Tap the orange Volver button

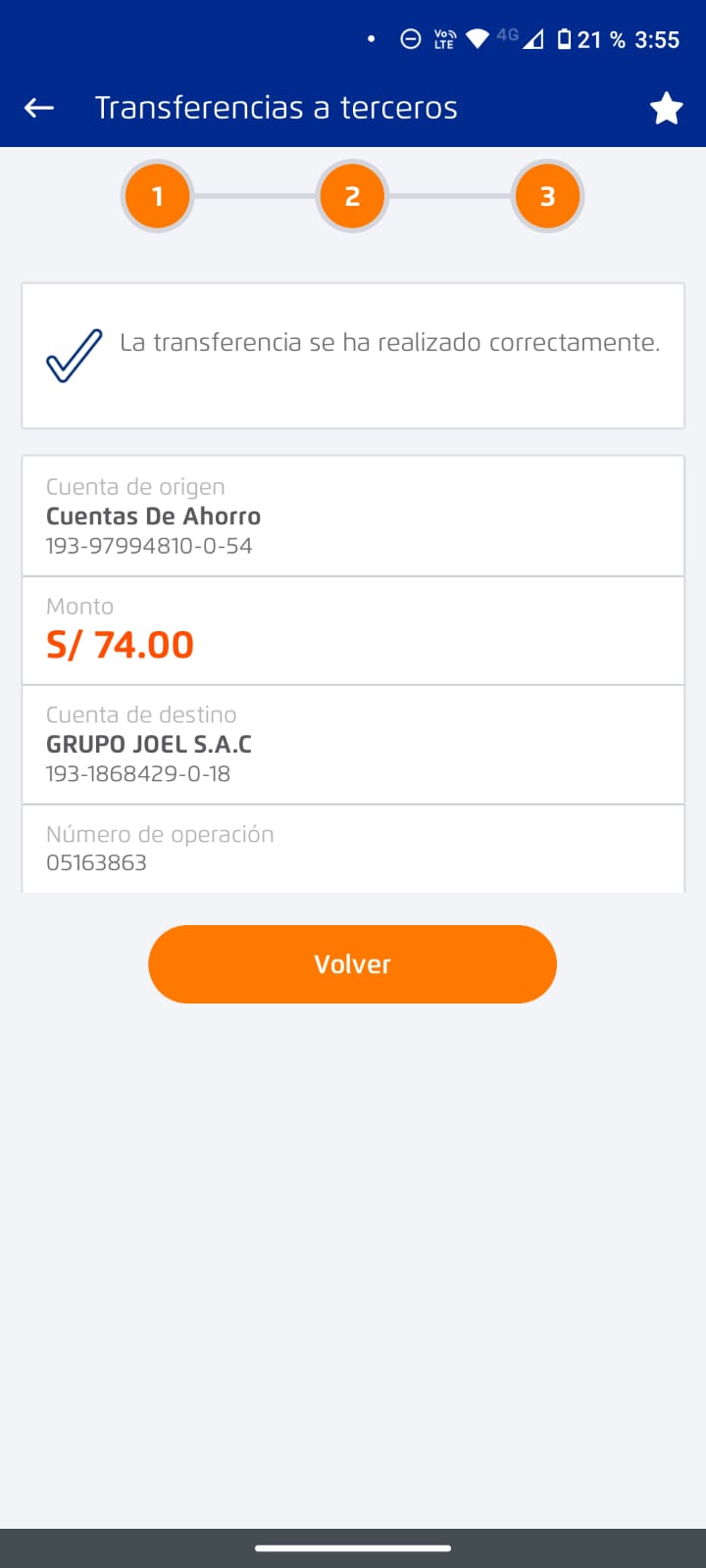(352, 964)
